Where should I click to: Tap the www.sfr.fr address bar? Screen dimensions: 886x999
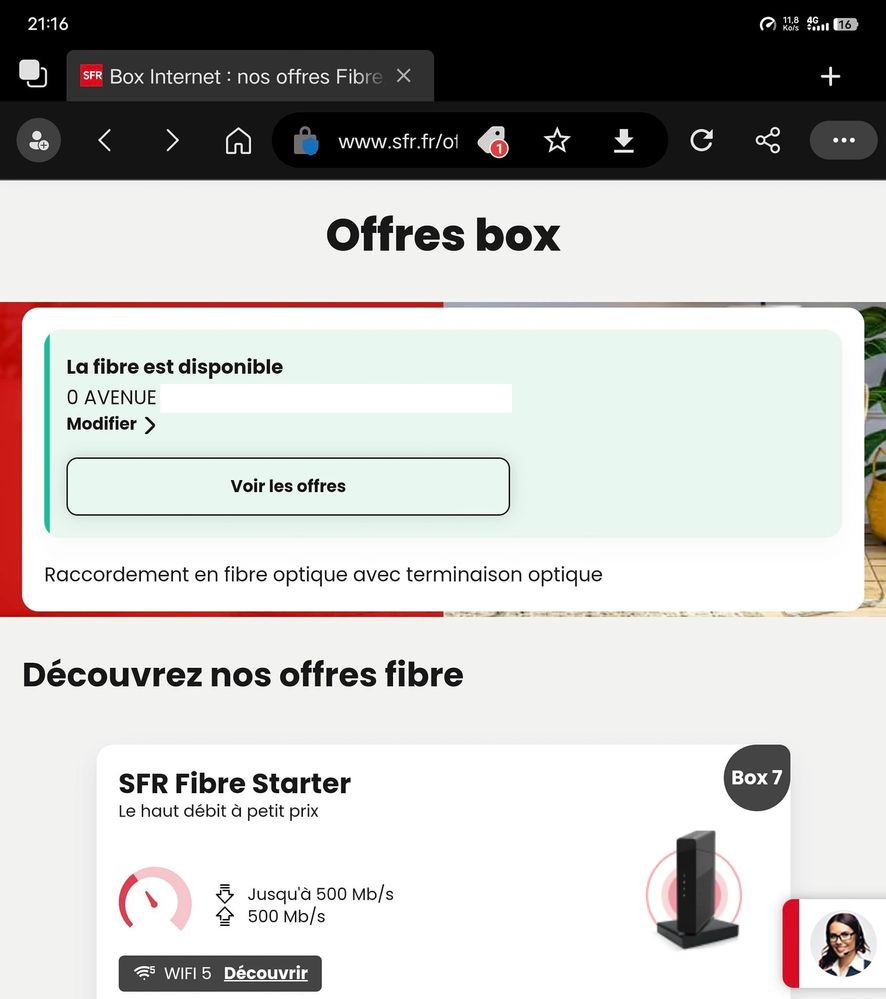coord(397,141)
